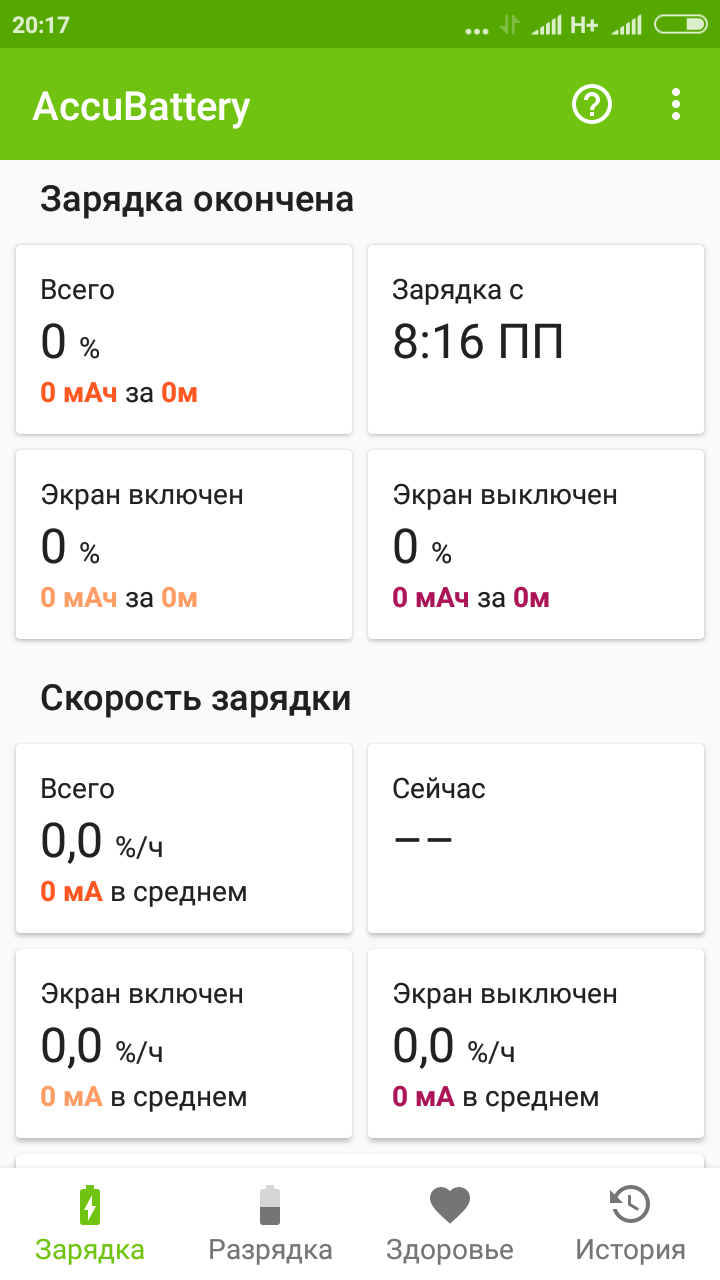Screen dimensions: 720x1280
Task: Switch to the Зарядка tab
Action: point(90,1224)
